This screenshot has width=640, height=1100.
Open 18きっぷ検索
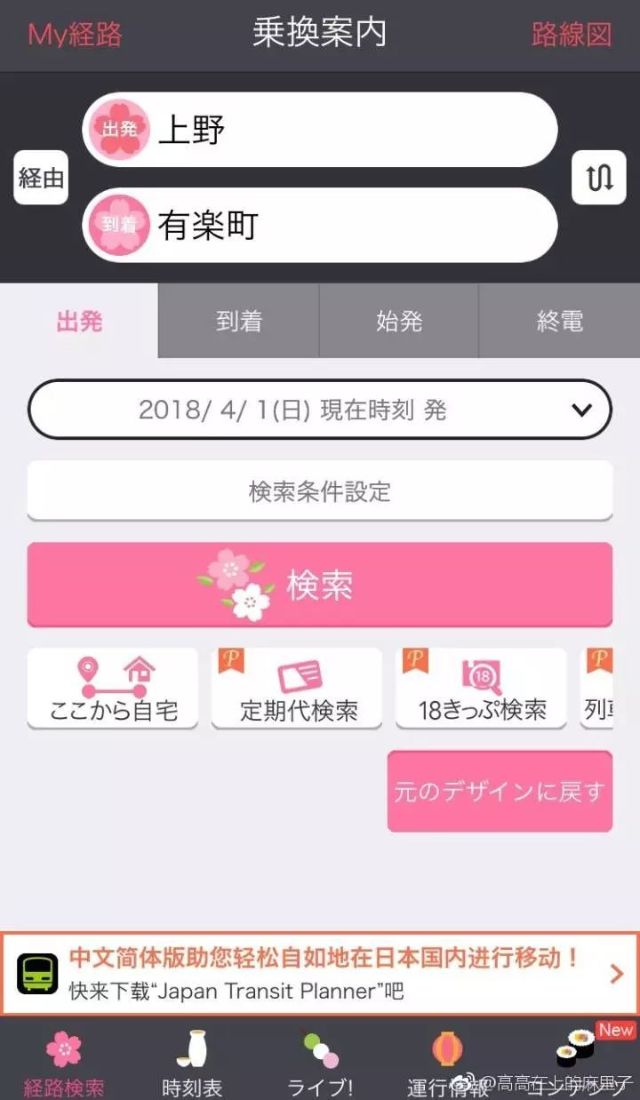pos(481,688)
